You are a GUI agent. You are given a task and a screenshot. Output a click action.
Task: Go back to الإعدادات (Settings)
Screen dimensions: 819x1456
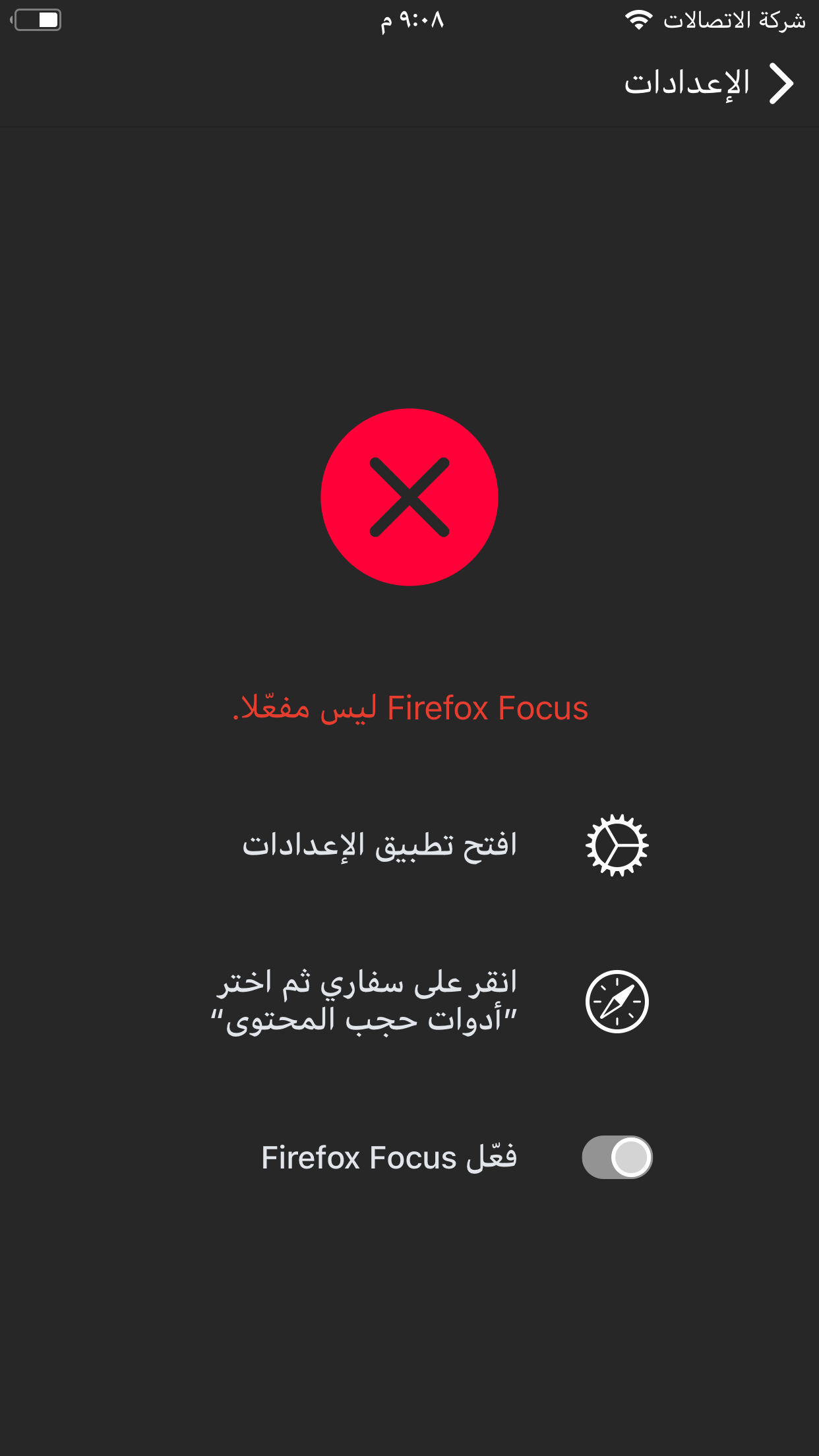coord(710,84)
